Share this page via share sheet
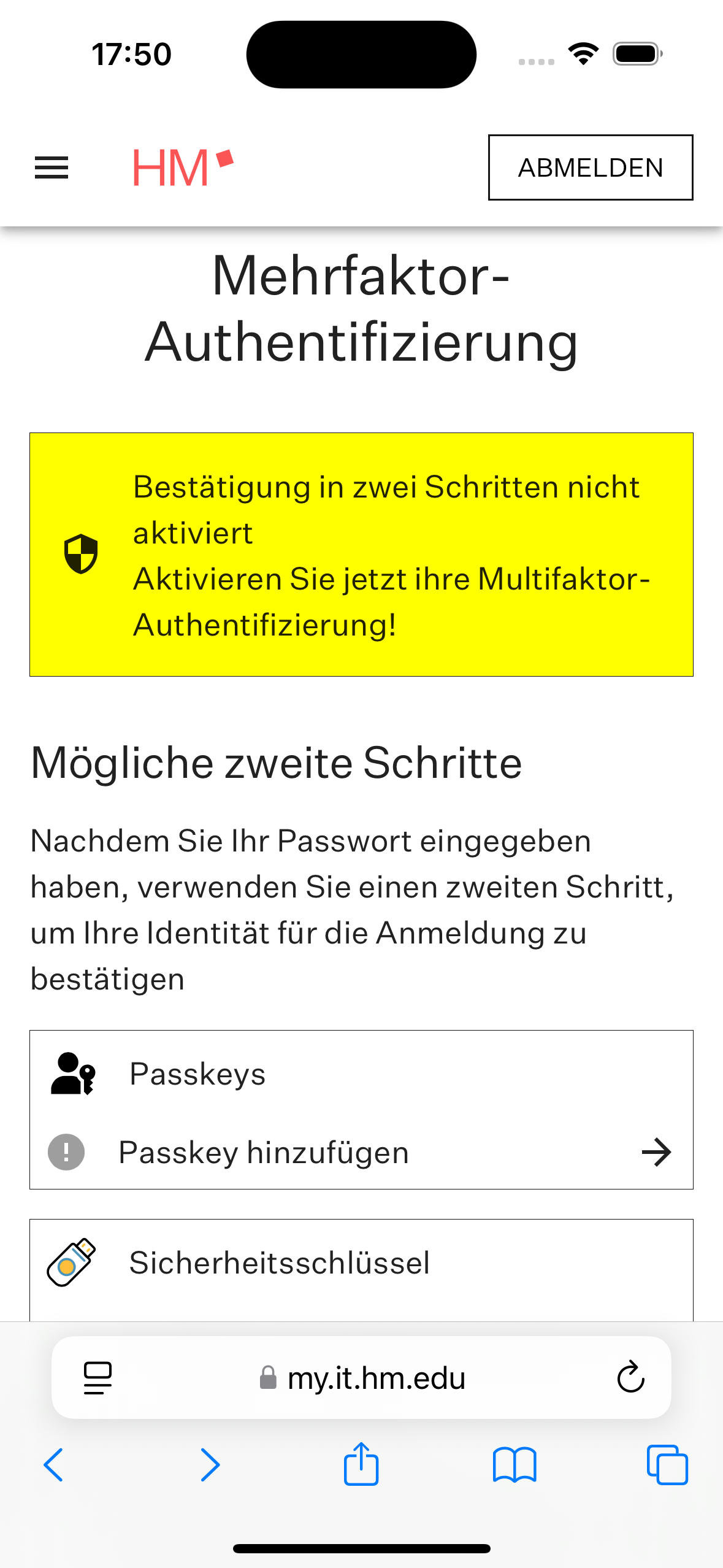723x1568 pixels. pos(361,1464)
